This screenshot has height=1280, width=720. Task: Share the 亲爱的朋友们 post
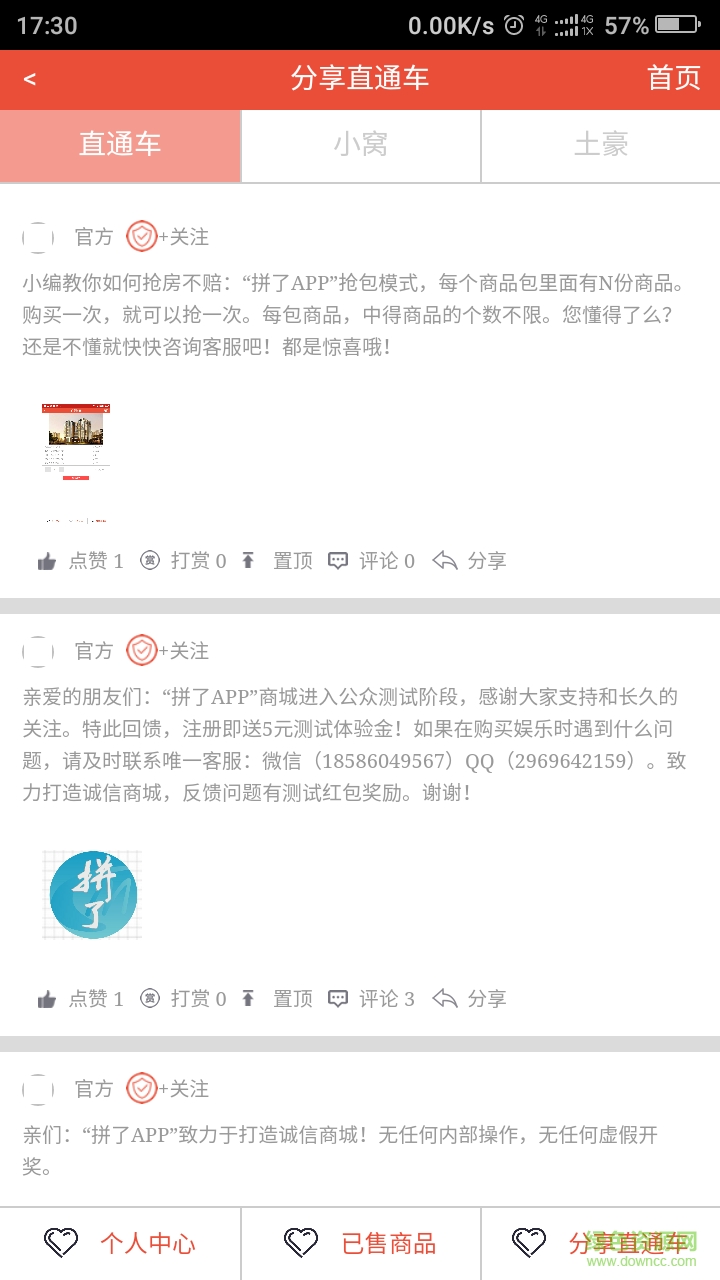pos(469,999)
